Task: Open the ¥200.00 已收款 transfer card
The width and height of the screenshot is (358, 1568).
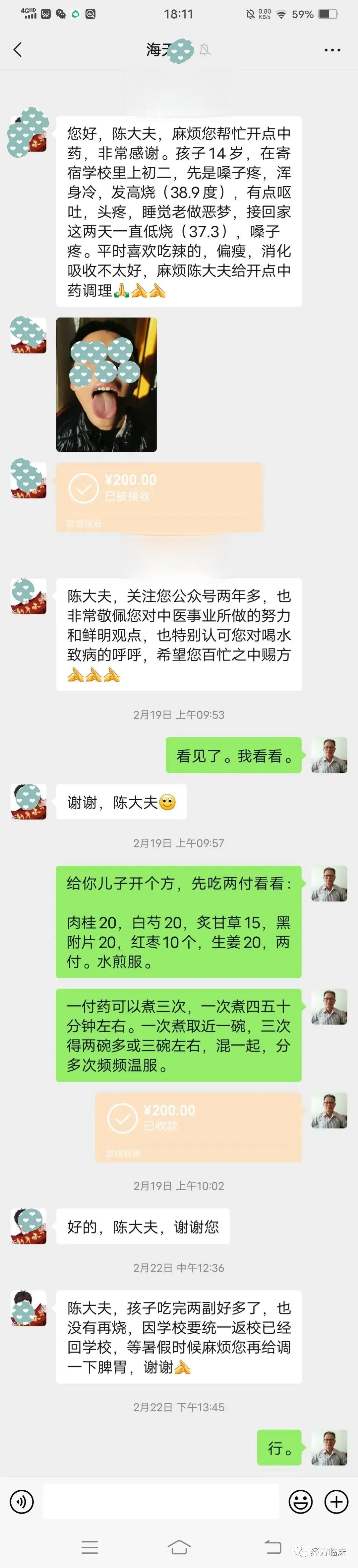Action: 198,1127
